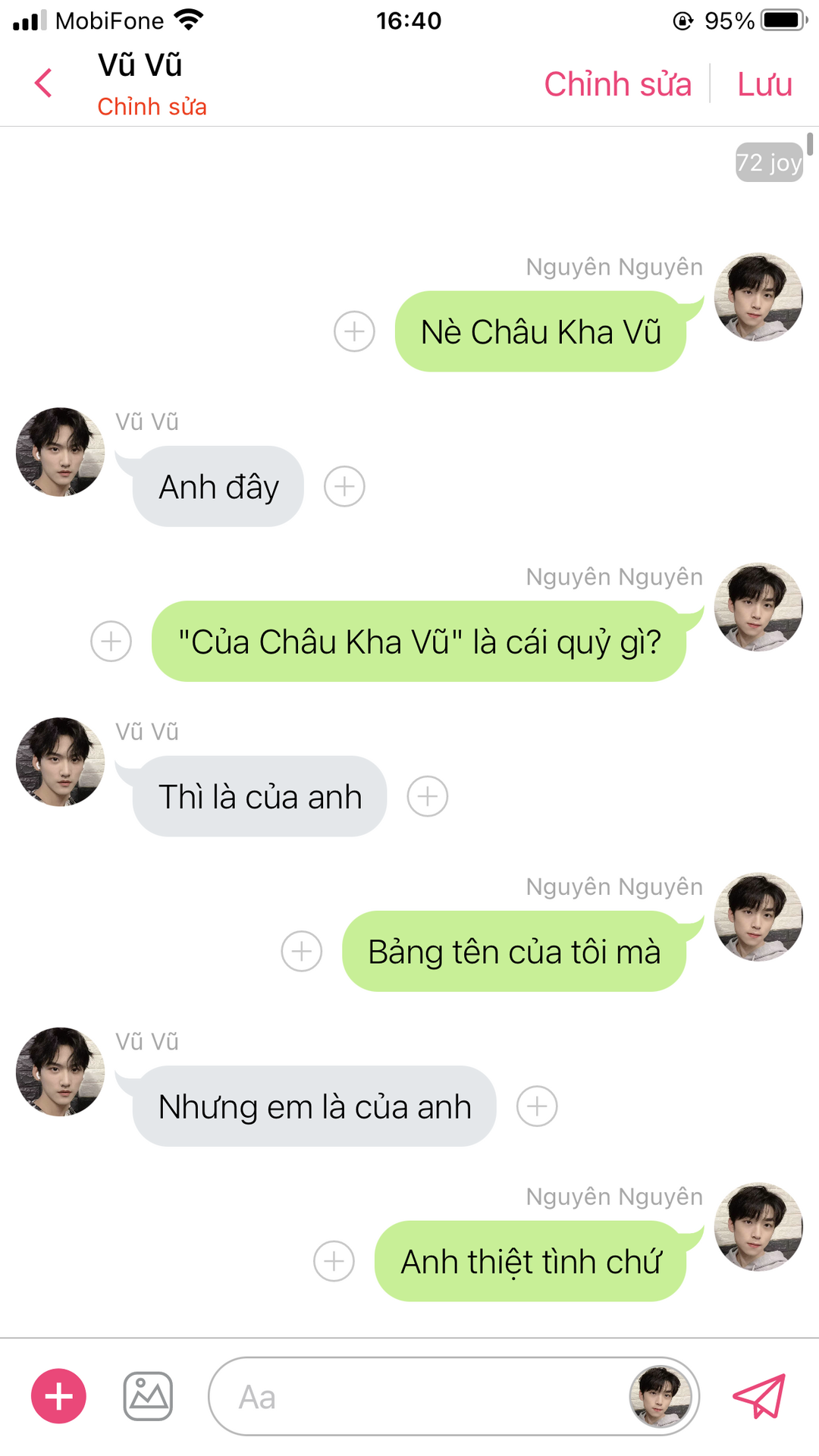Tap the plus beside "Anh đây" message
Viewport: 819px width, 1456px height.
pos(344,486)
